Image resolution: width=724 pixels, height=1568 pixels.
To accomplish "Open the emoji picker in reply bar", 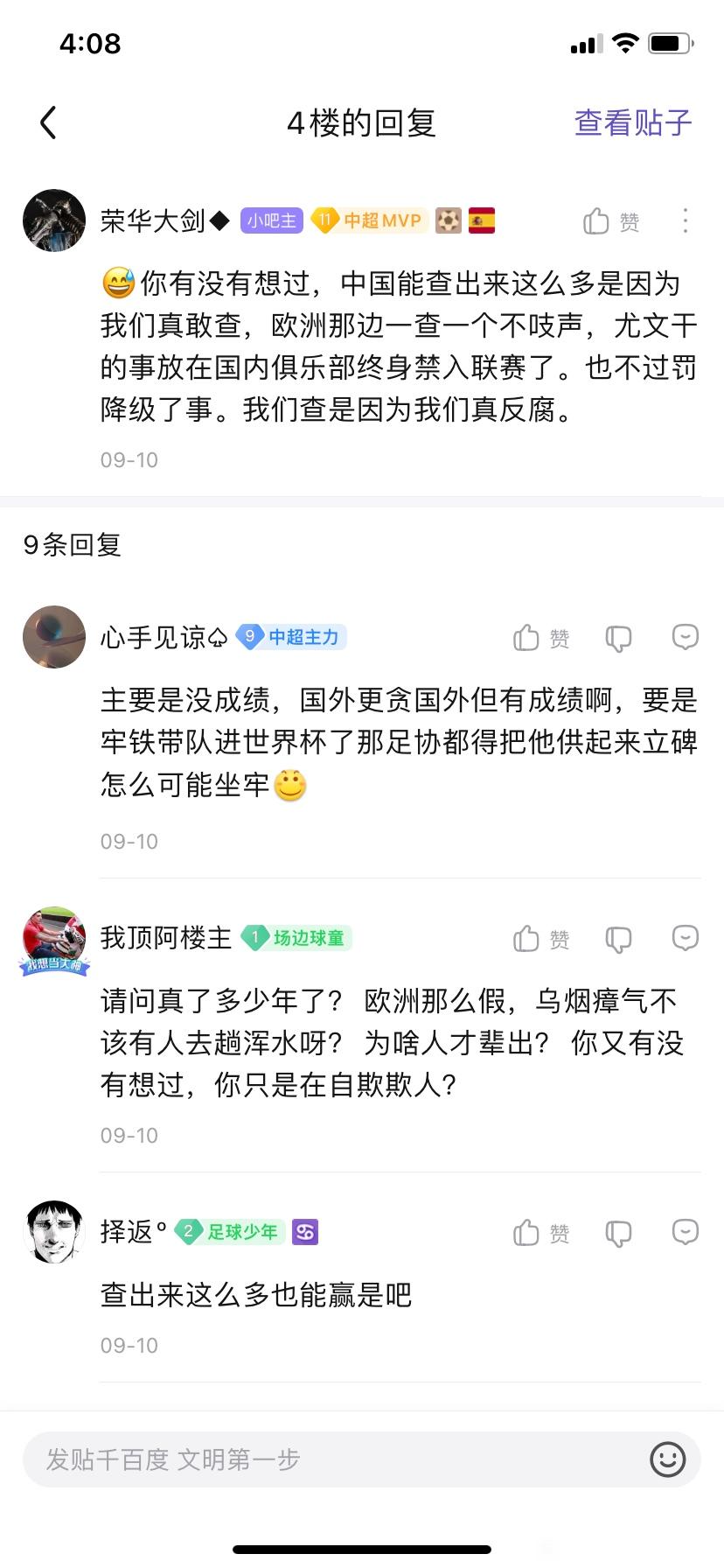I will (x=667, y=1459).
